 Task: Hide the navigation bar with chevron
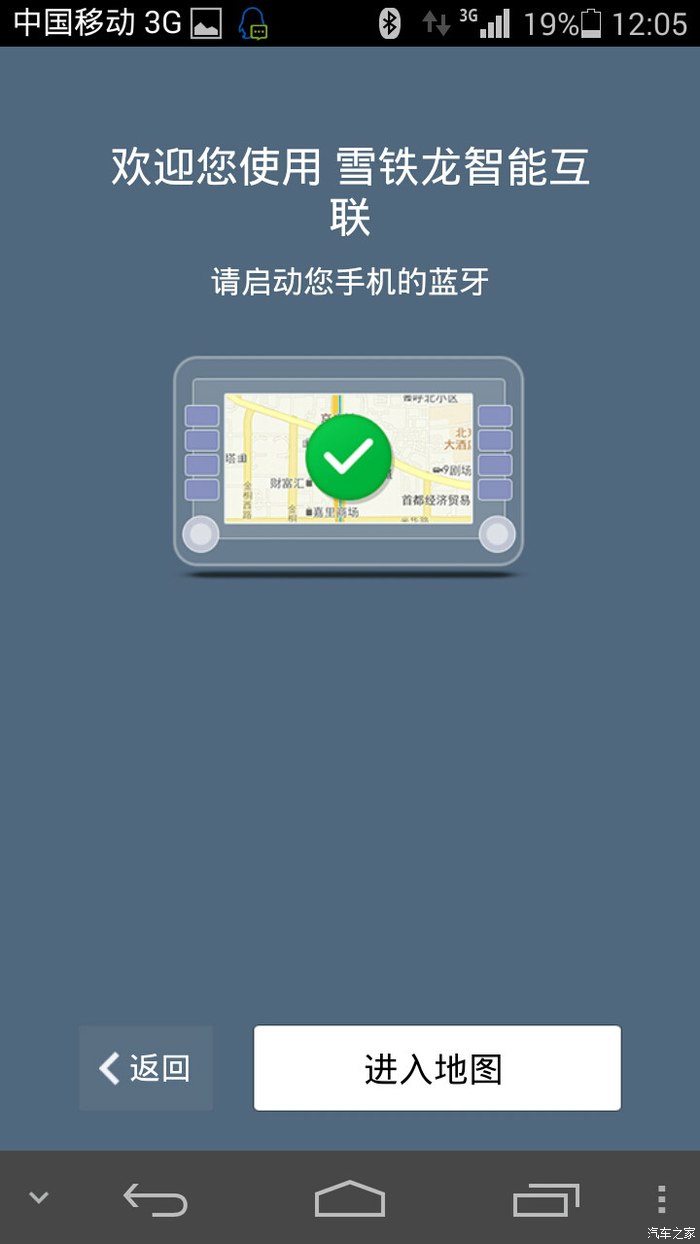coord(38,1197)
